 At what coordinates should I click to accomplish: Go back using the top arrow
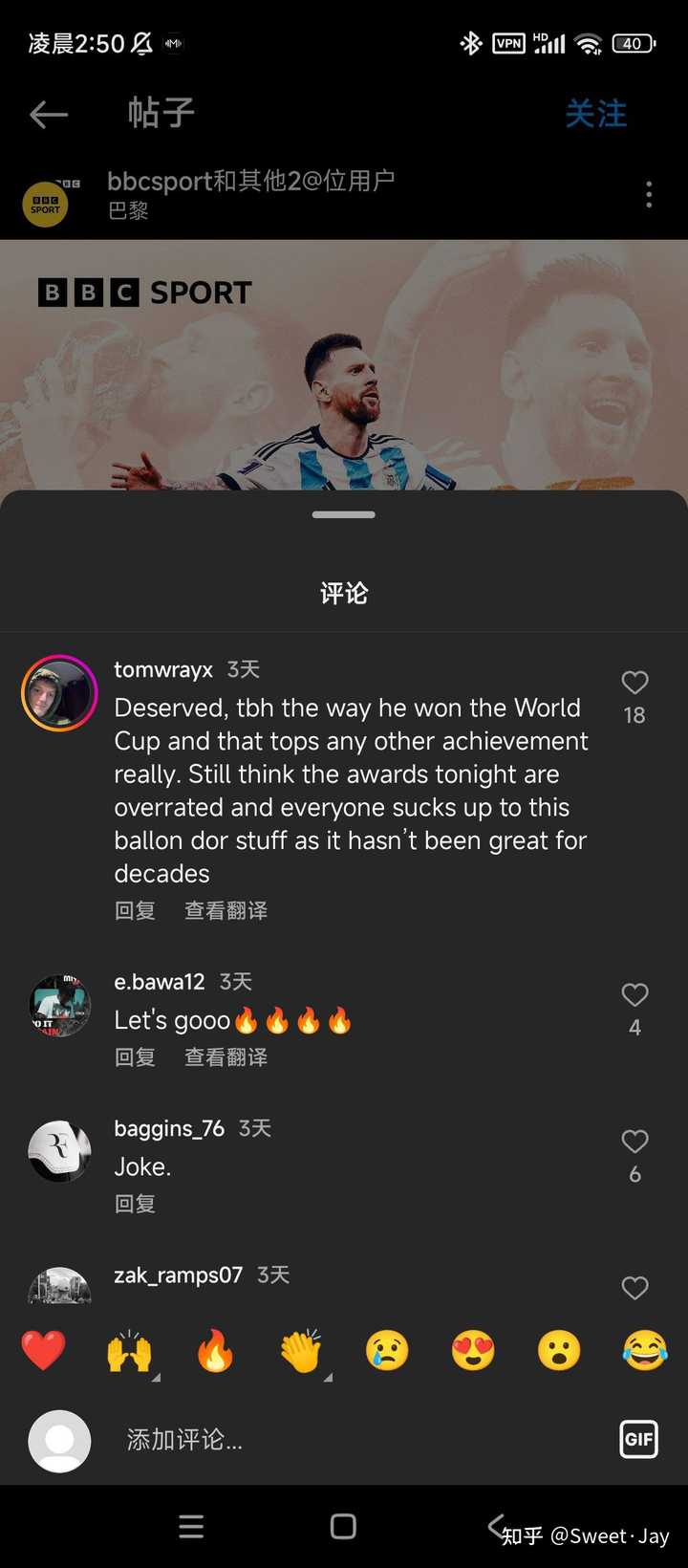[48, 115]
